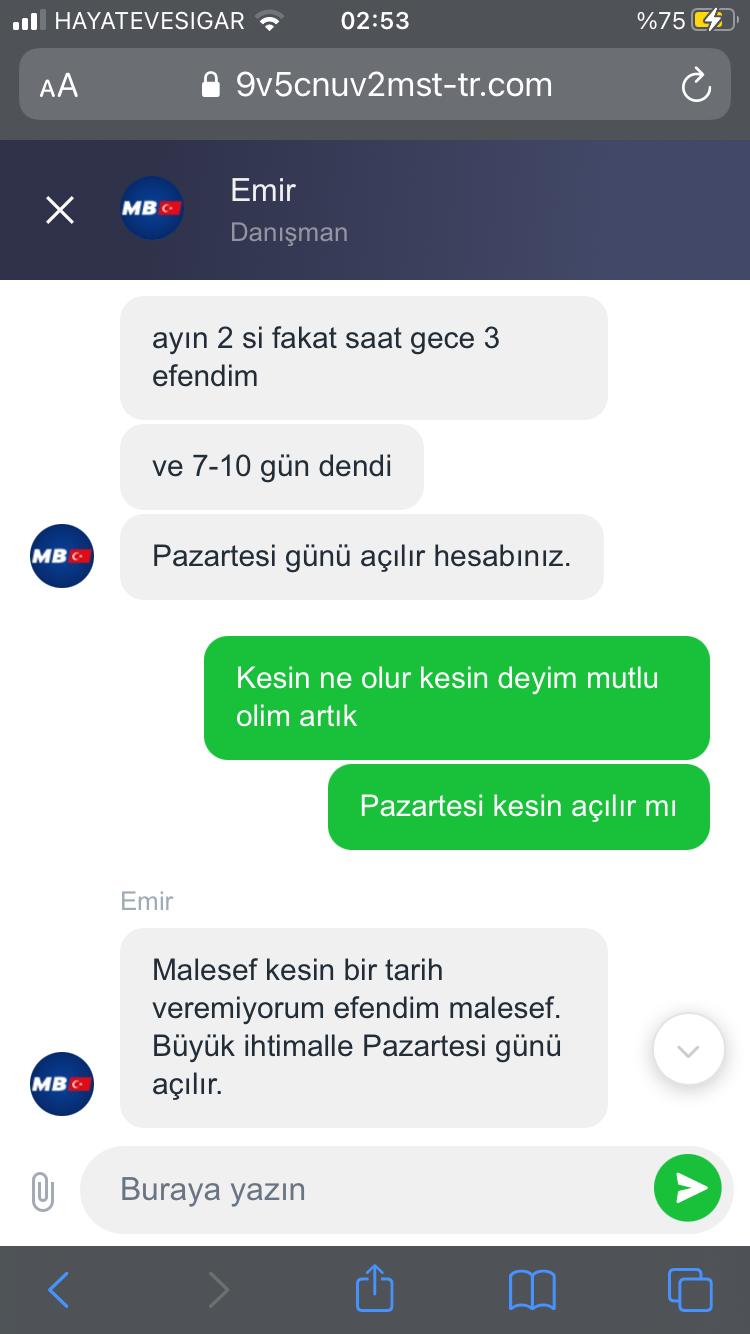The height and width of the screenshot is (1334, 750).
Task: Open the Safari share sheet
Action: [x=375, y=1288]
